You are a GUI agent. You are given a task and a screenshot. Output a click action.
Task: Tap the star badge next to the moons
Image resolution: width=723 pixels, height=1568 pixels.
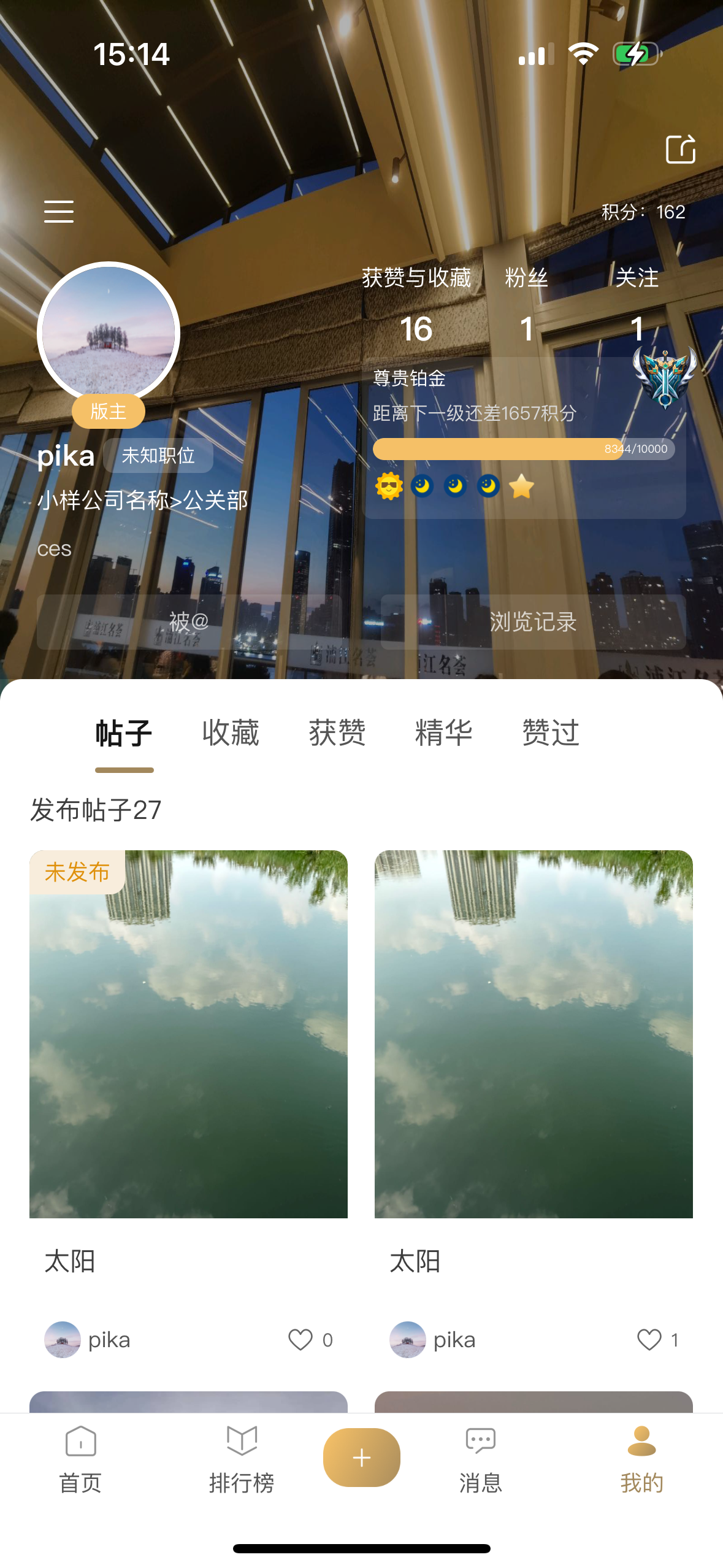(x=521, y=486)
